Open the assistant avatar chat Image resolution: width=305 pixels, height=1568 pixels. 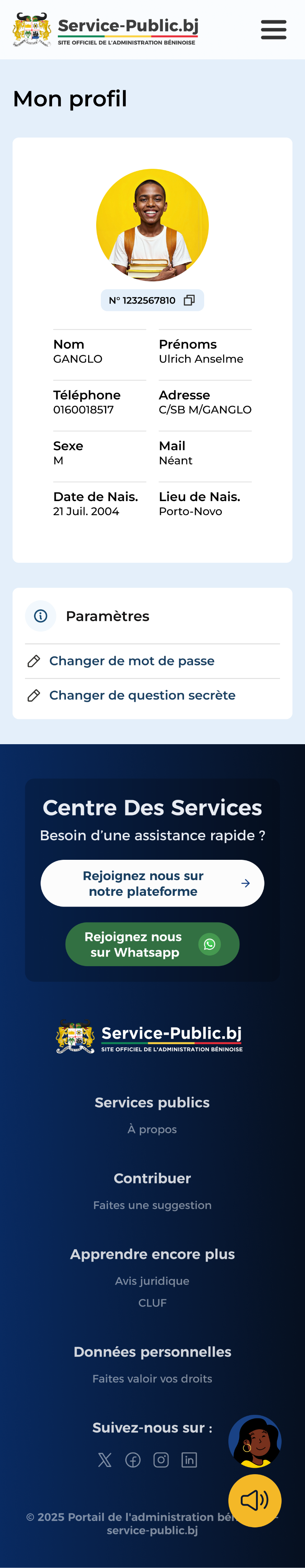[254, 1441]
